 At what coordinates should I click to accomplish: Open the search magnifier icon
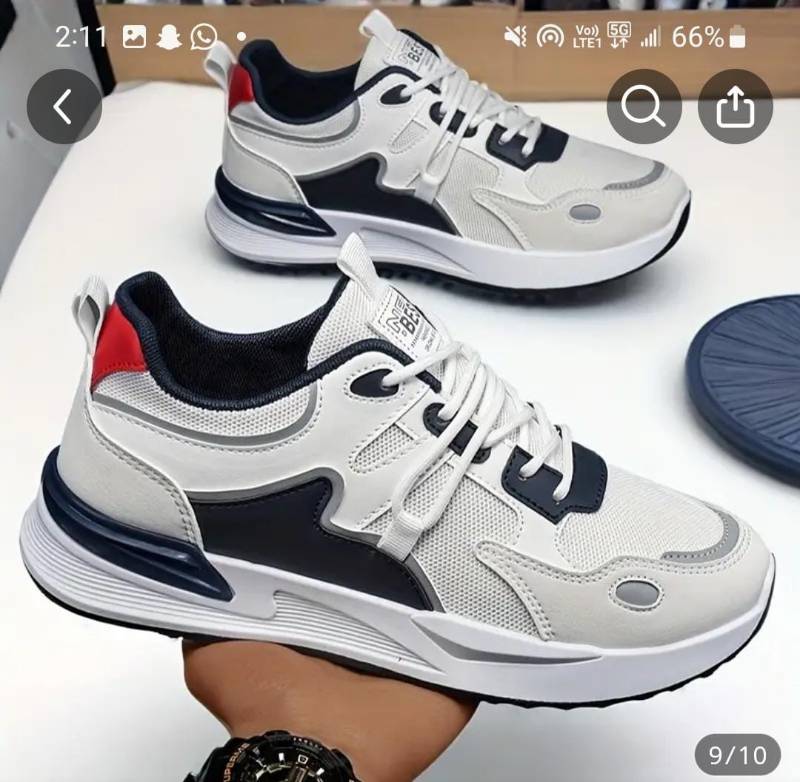pos(644,106)
